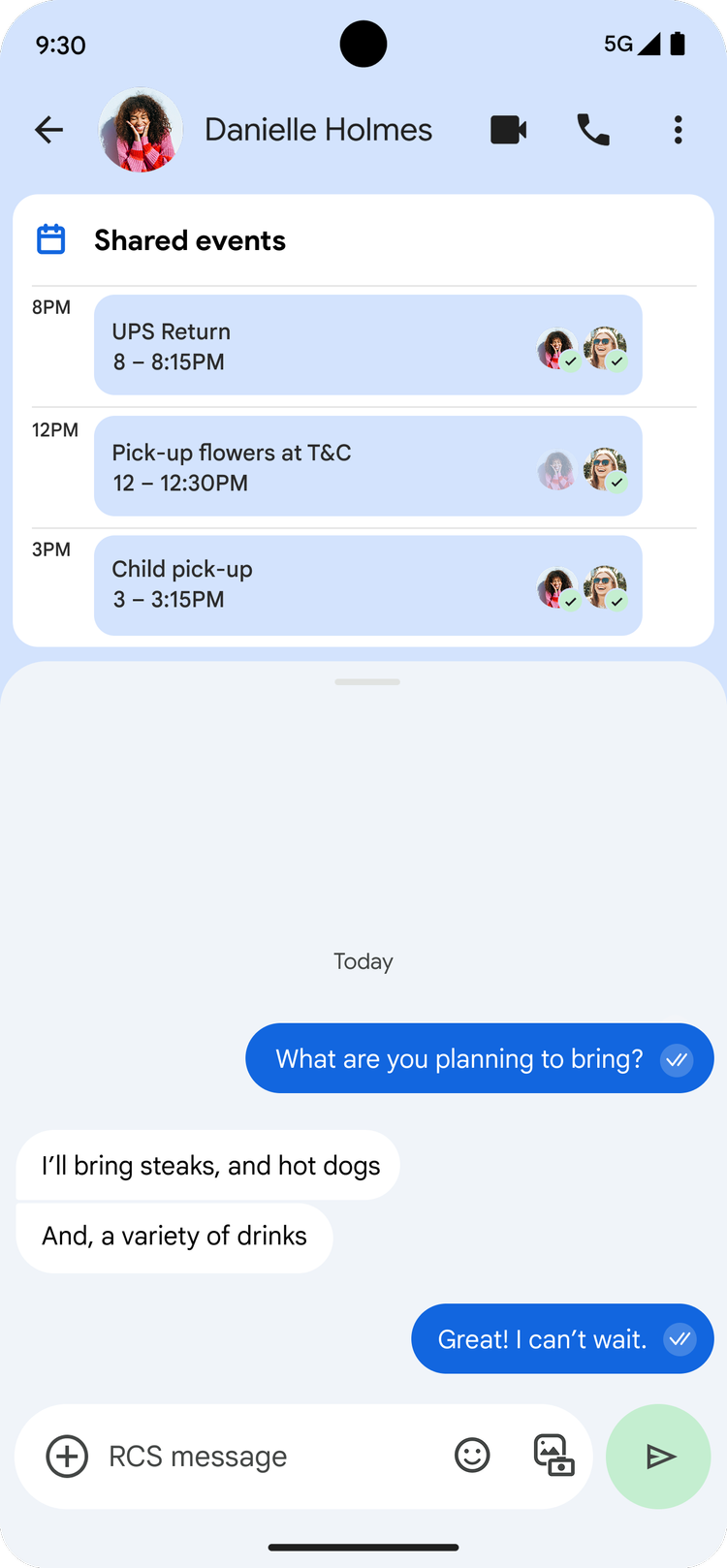Focus the RCS message field
This screenshot has height=1568, width=727.
[x=262, y=1456]
